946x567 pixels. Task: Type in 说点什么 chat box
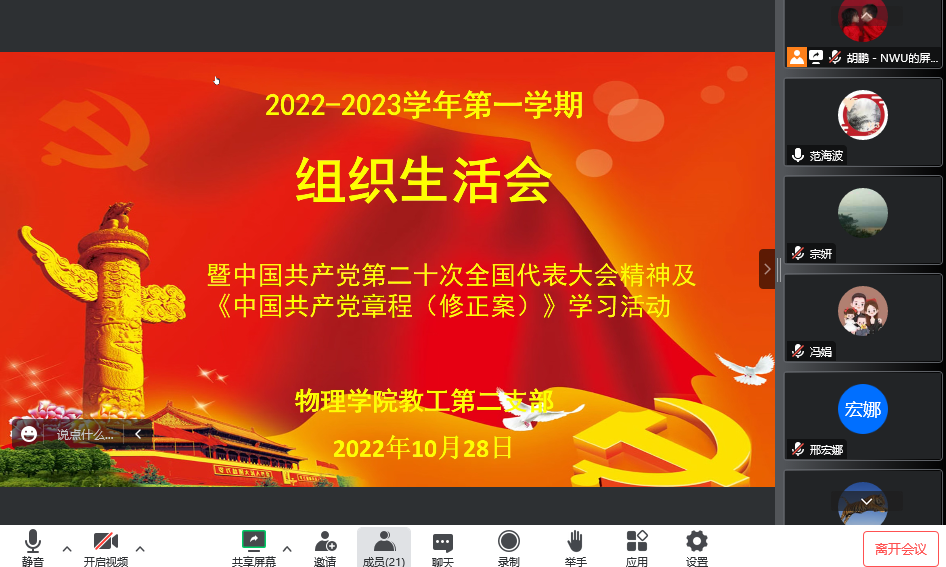point(86,434)
